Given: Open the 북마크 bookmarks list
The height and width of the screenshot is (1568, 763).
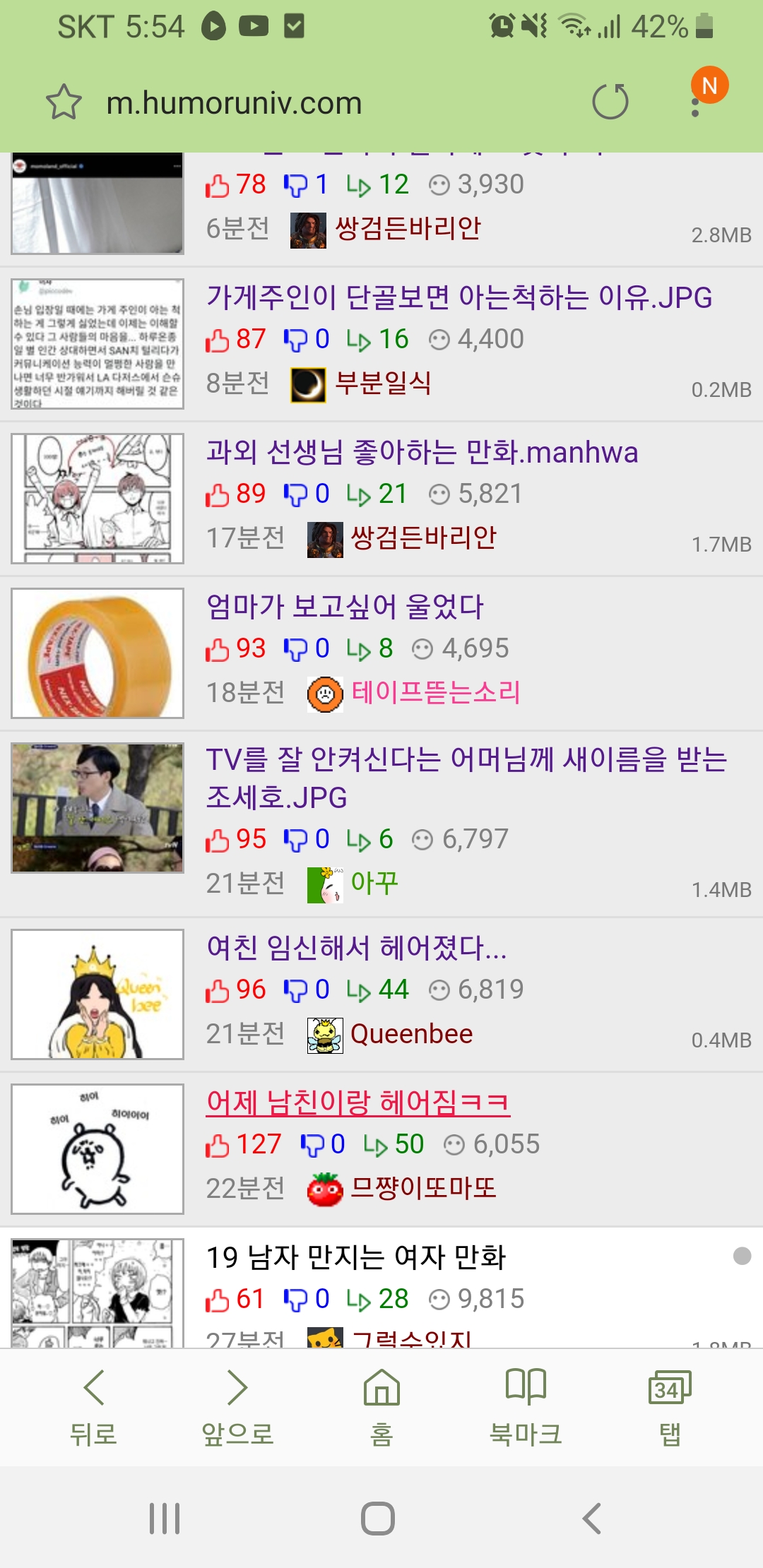Looking at the screenshot, I should coord(526,1406).
